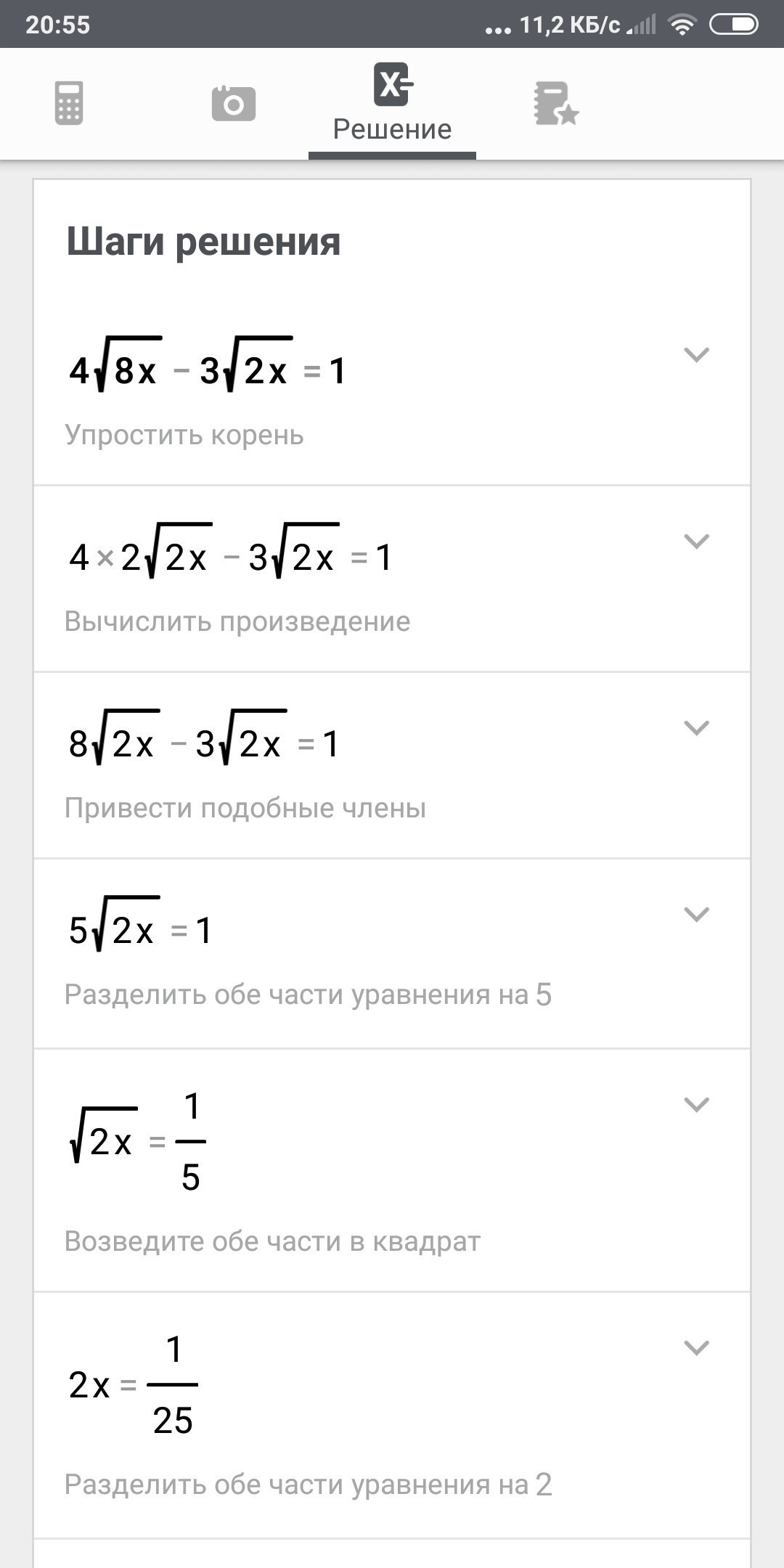The width and height of the screenshot is (784, 1568).
Task: Expand the Вычислить произведение step
Action: pos(696,542)
